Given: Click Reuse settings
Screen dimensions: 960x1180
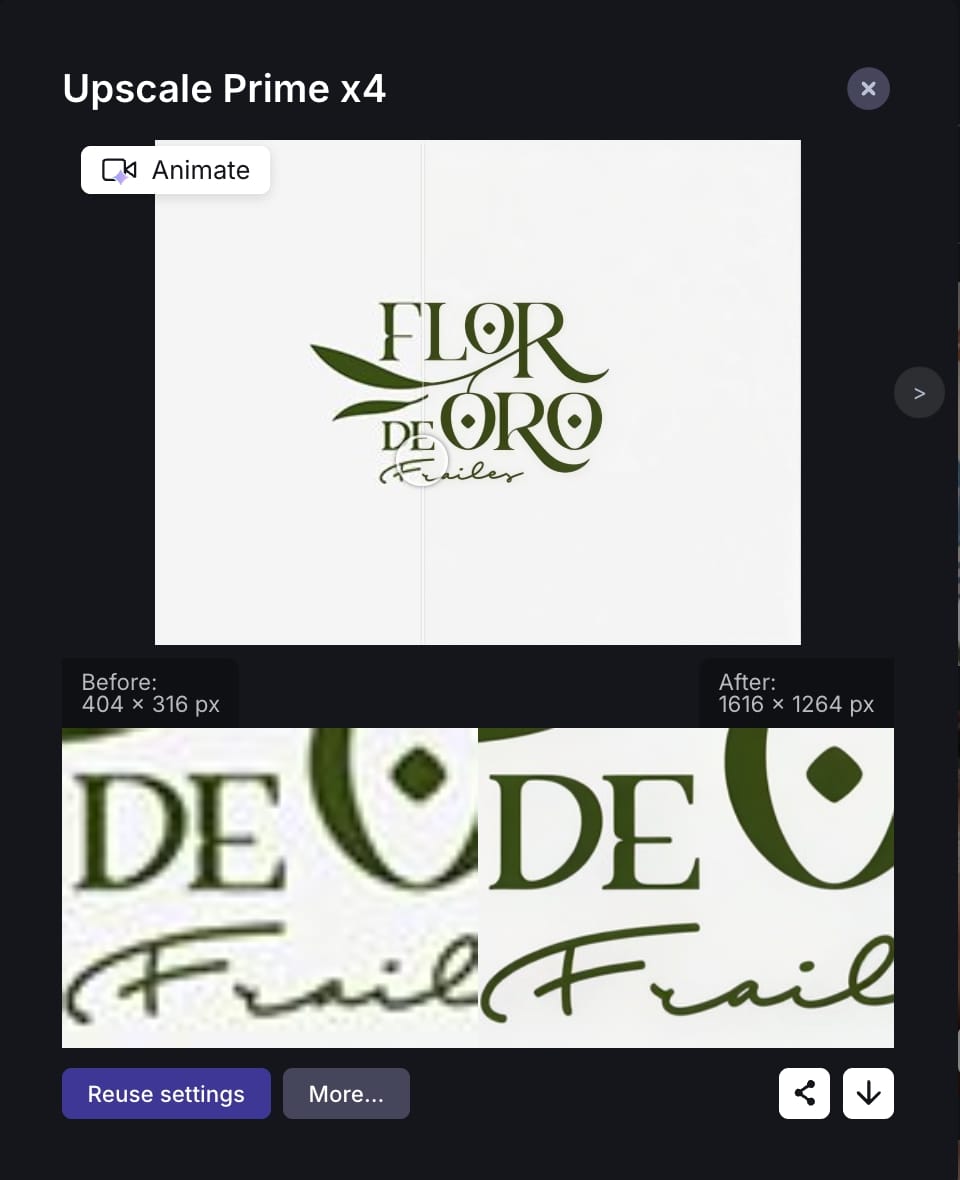Looking at the screenshot, I should coord(166,1093).
